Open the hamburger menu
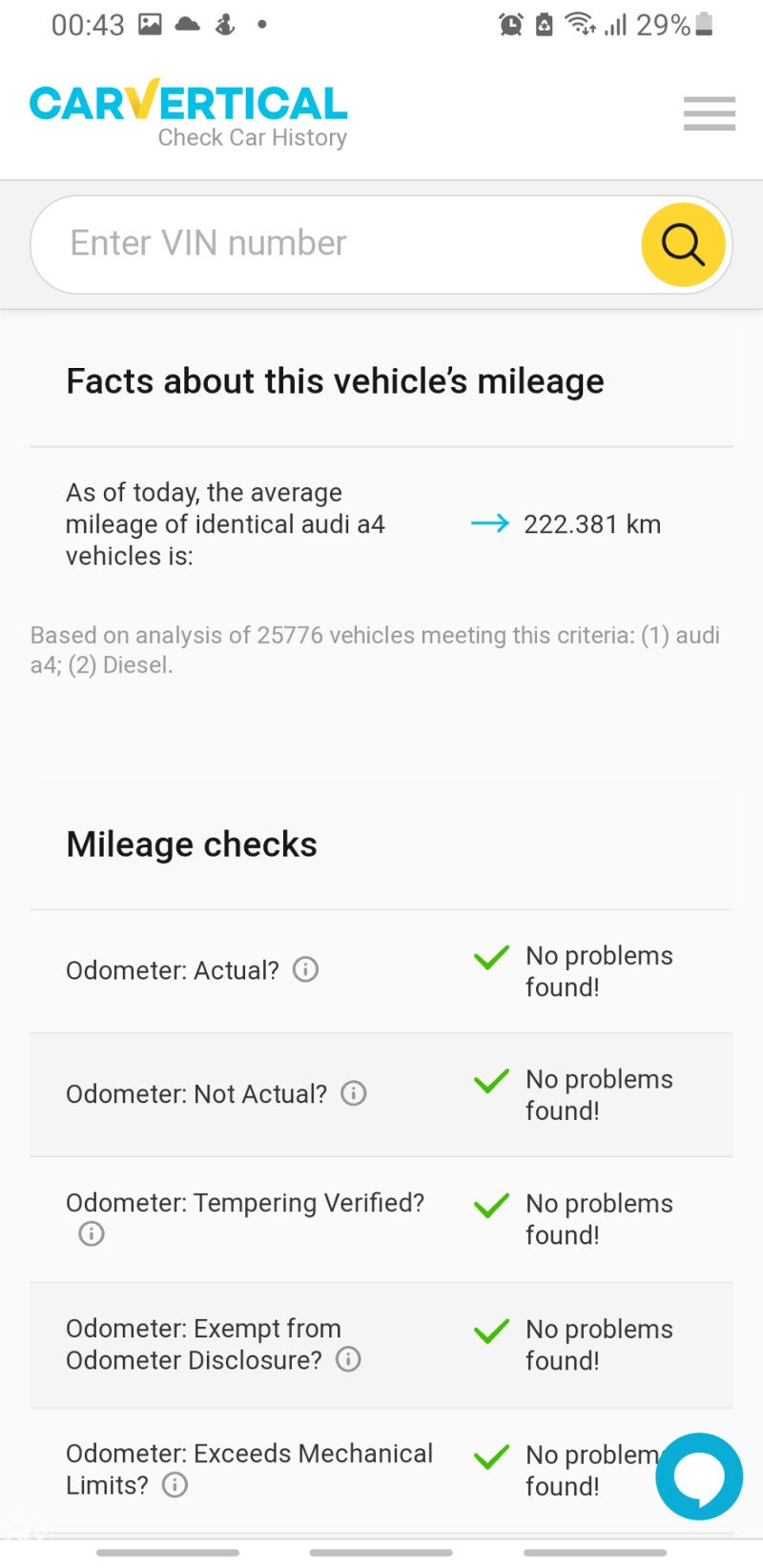The width and height of the screenshot is (763, 1568). [x=709, y=113]
